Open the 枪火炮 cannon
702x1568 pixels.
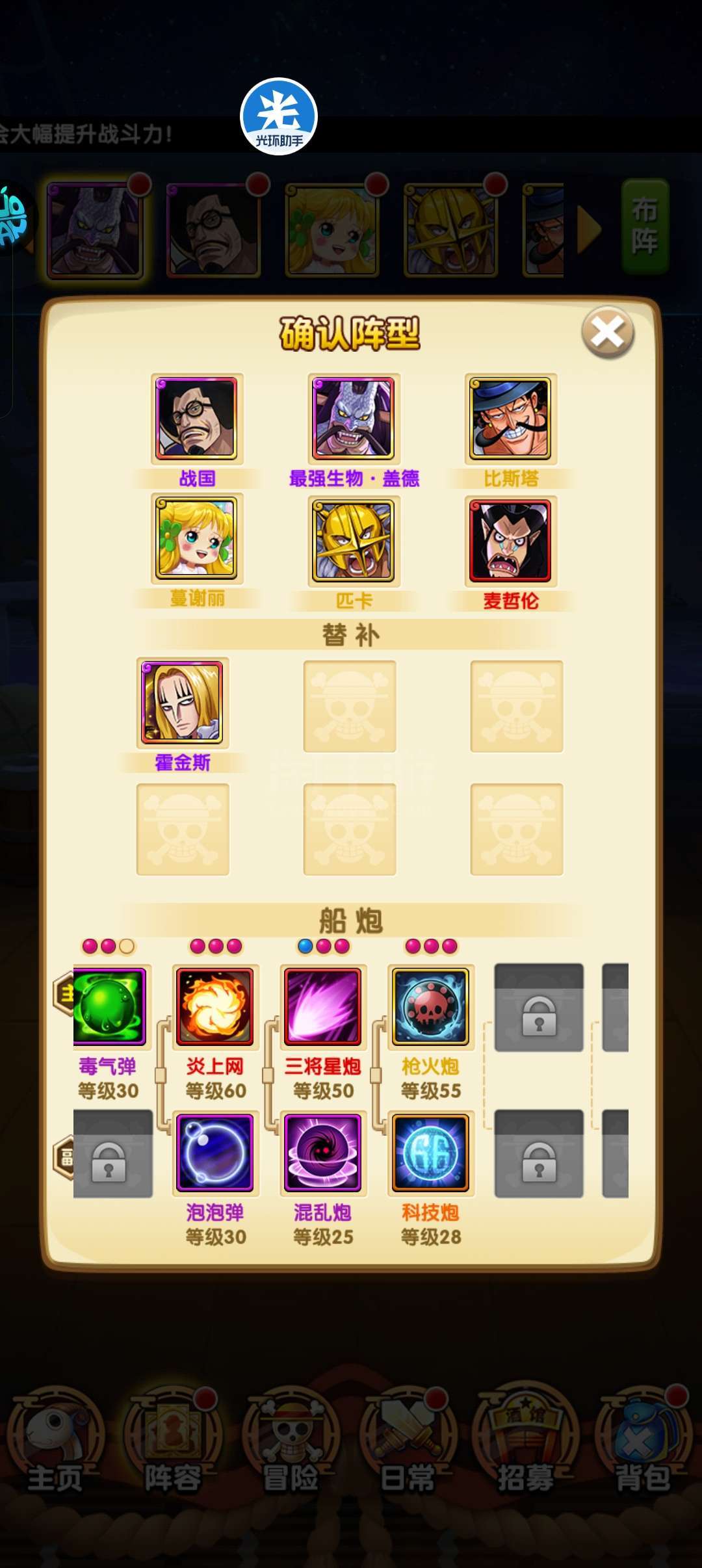(x=431, y=1007)
